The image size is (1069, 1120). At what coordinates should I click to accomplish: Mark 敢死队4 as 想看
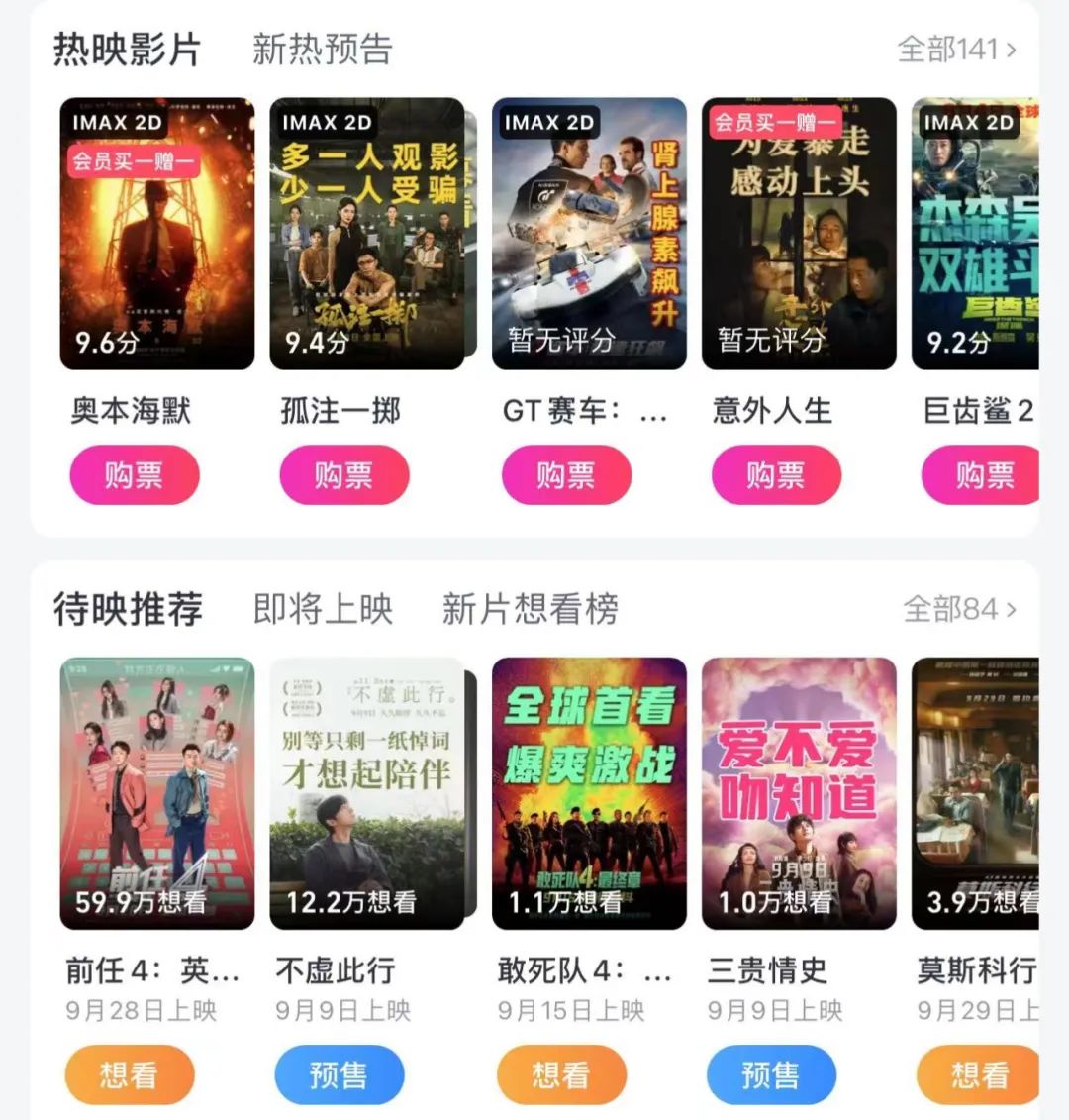pos(561,1074)
